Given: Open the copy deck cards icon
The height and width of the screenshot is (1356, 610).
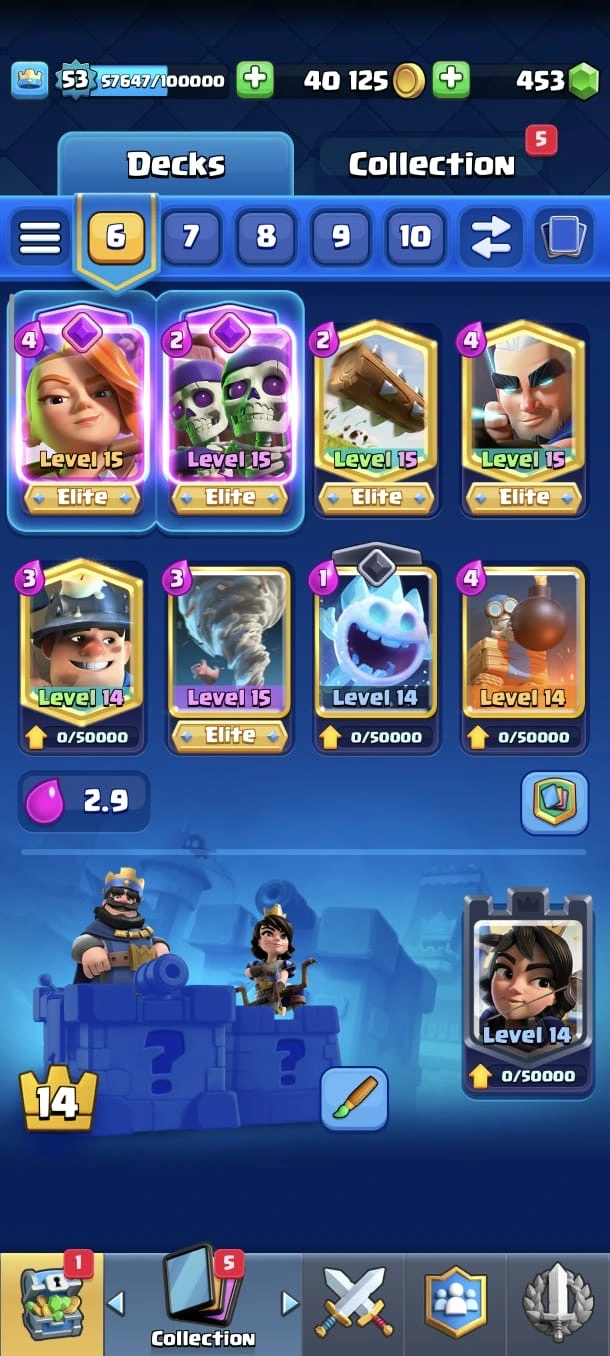Looking at the screenshot, I should pos(563,237).
